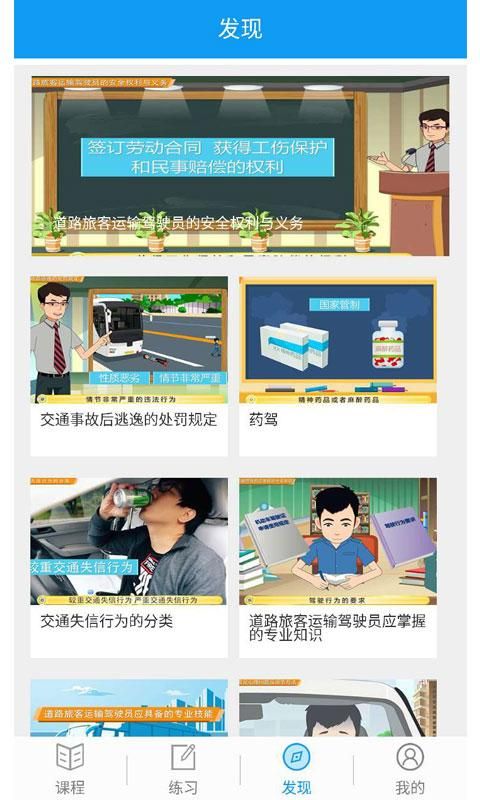Select the 发现 tab
Screen dimensions: 480x800
point(296,769)
